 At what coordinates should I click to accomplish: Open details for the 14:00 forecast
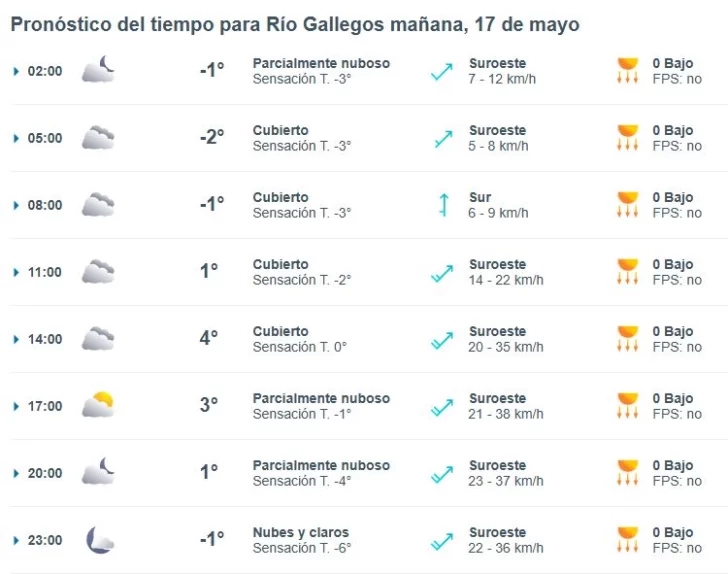(x=16, y=339)
